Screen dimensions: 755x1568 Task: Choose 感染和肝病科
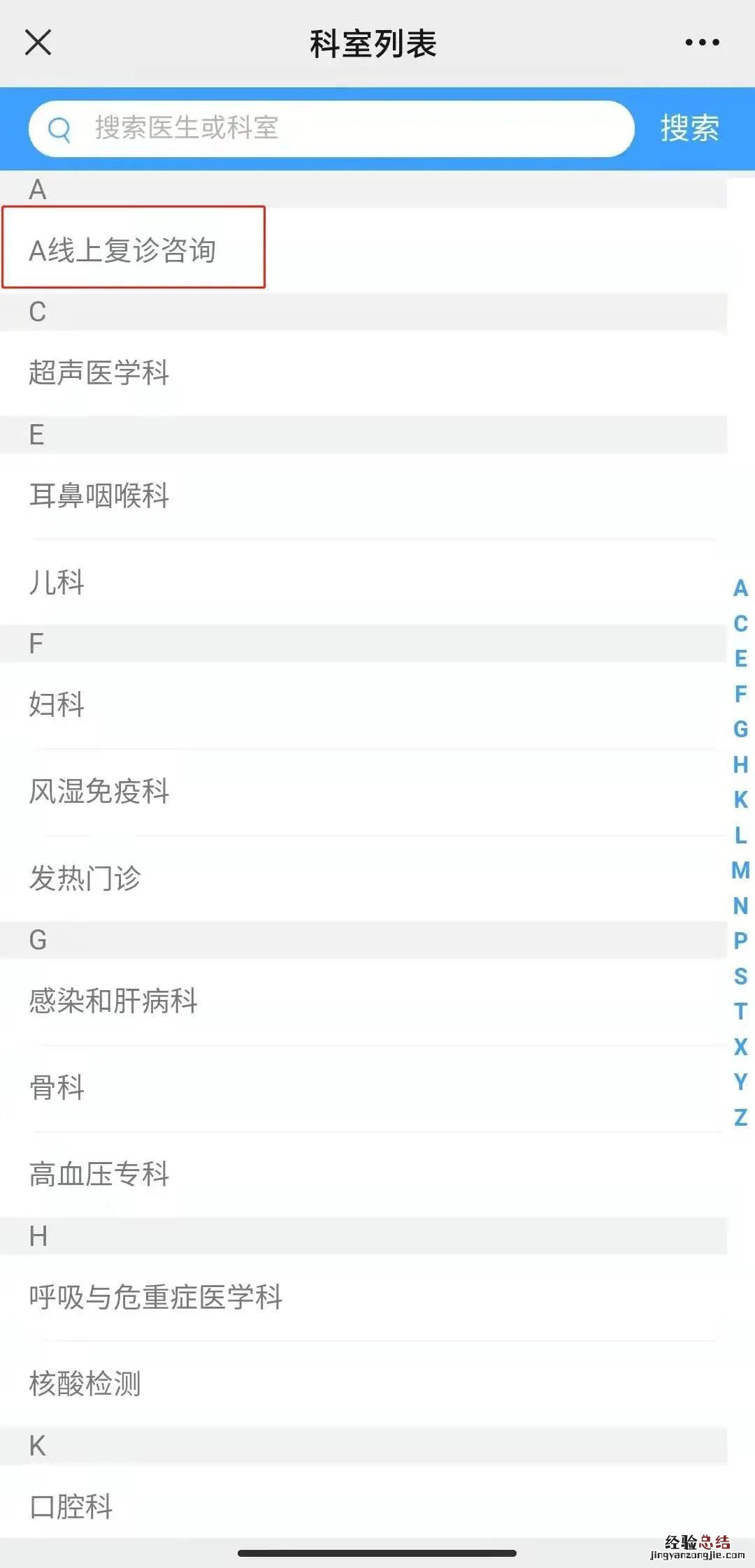click(113, 1001)
